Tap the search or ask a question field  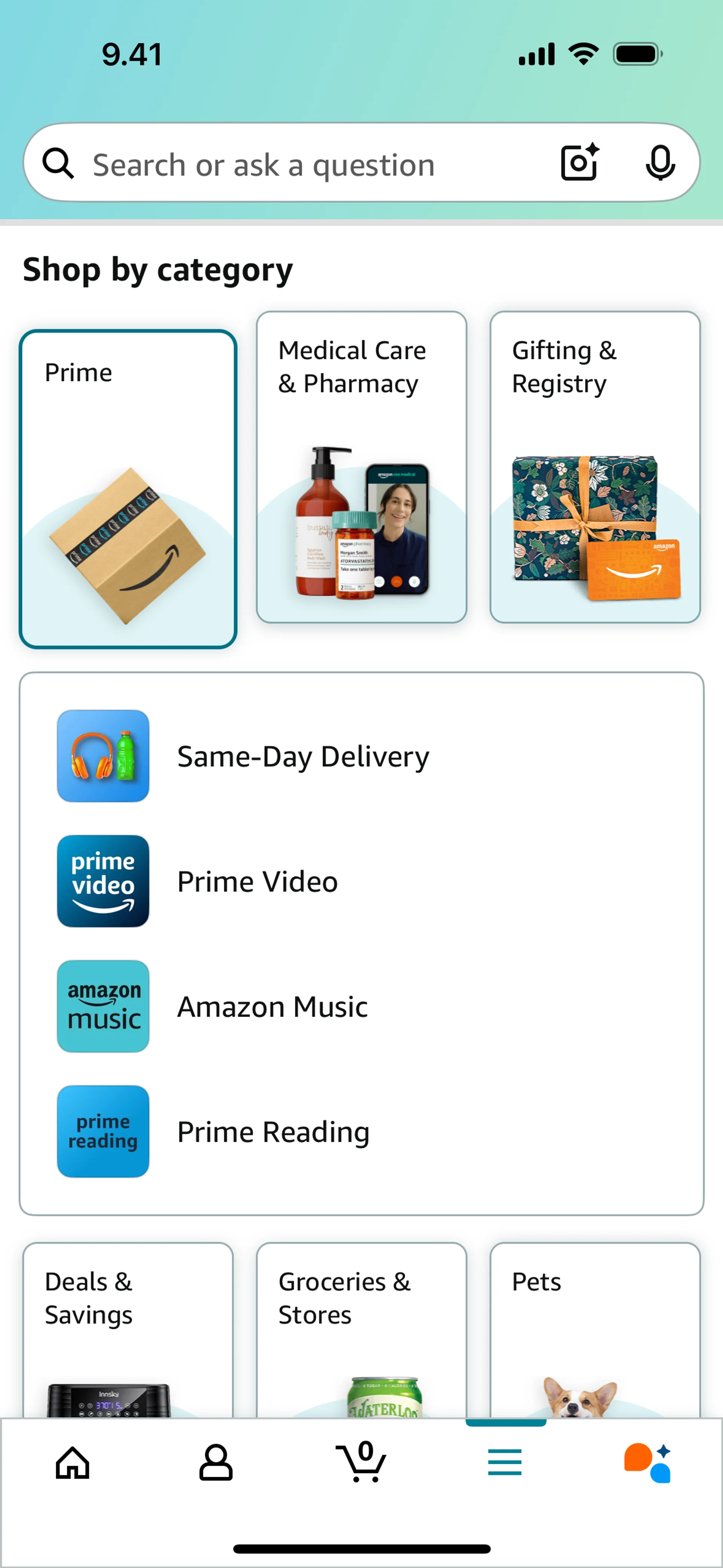click(x=361, y=162)
